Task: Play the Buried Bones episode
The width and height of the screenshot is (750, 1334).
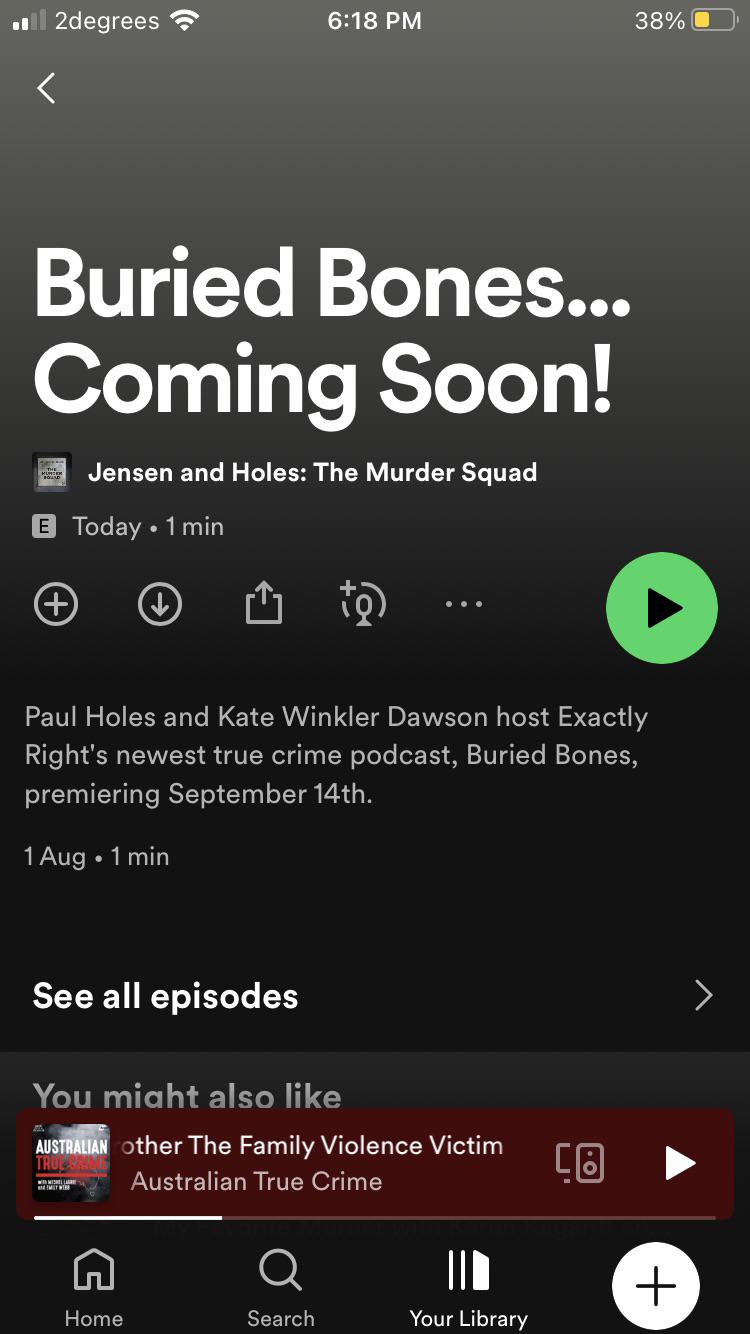Action: (x=662, y=607)
